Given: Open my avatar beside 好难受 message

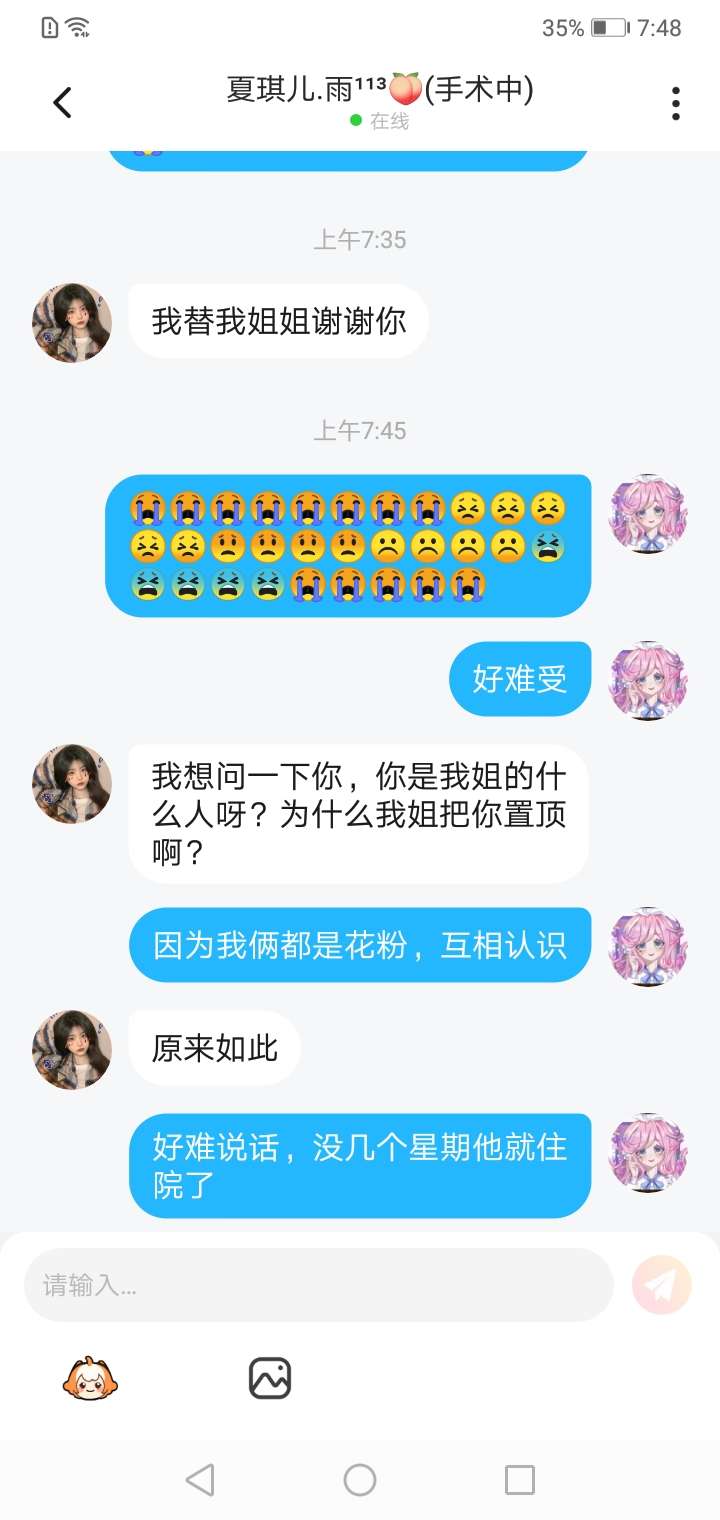Looking at the screenshot, I should tap(648, 680).
